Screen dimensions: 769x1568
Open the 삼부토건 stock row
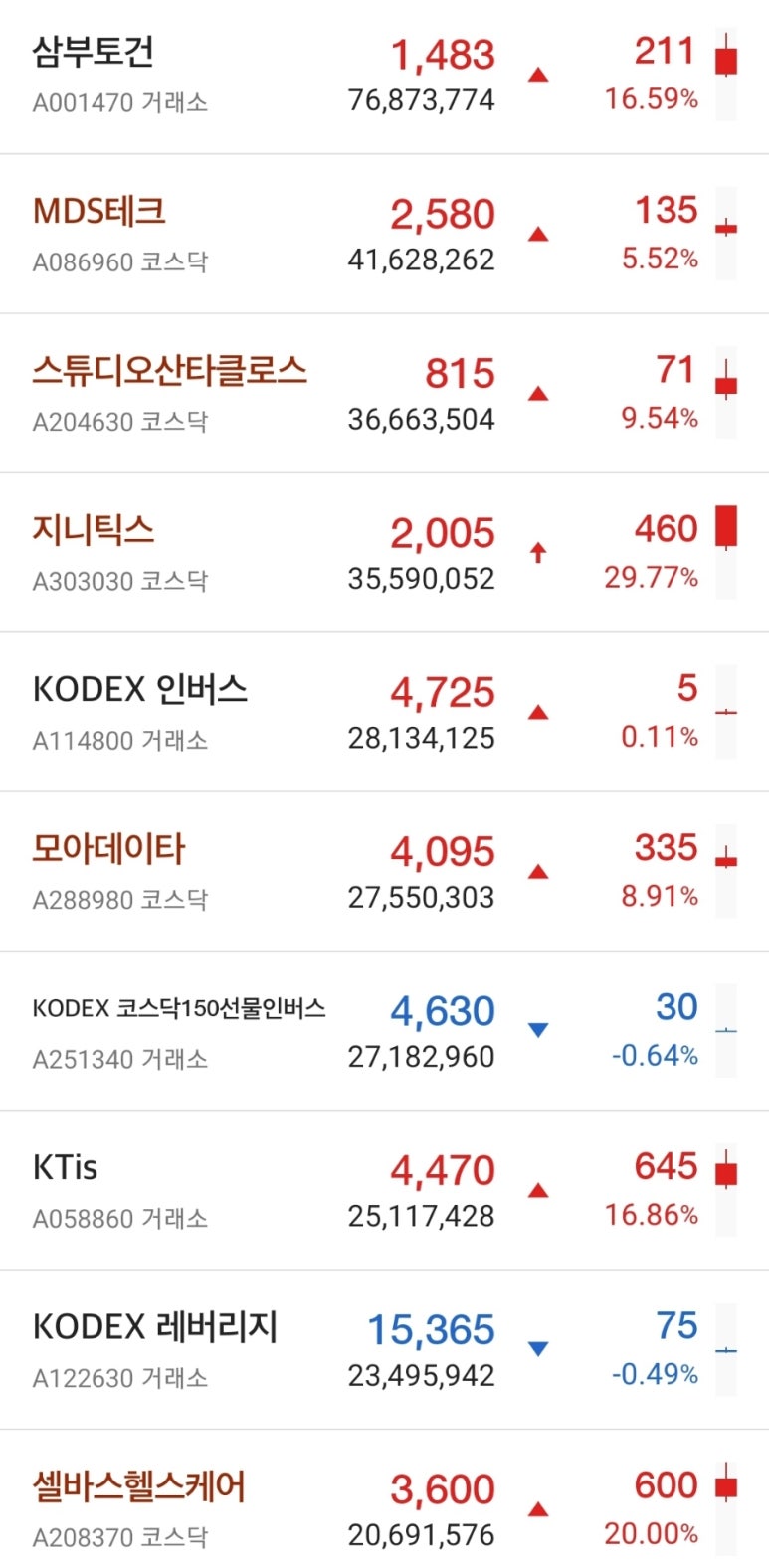tap(94, 53)
